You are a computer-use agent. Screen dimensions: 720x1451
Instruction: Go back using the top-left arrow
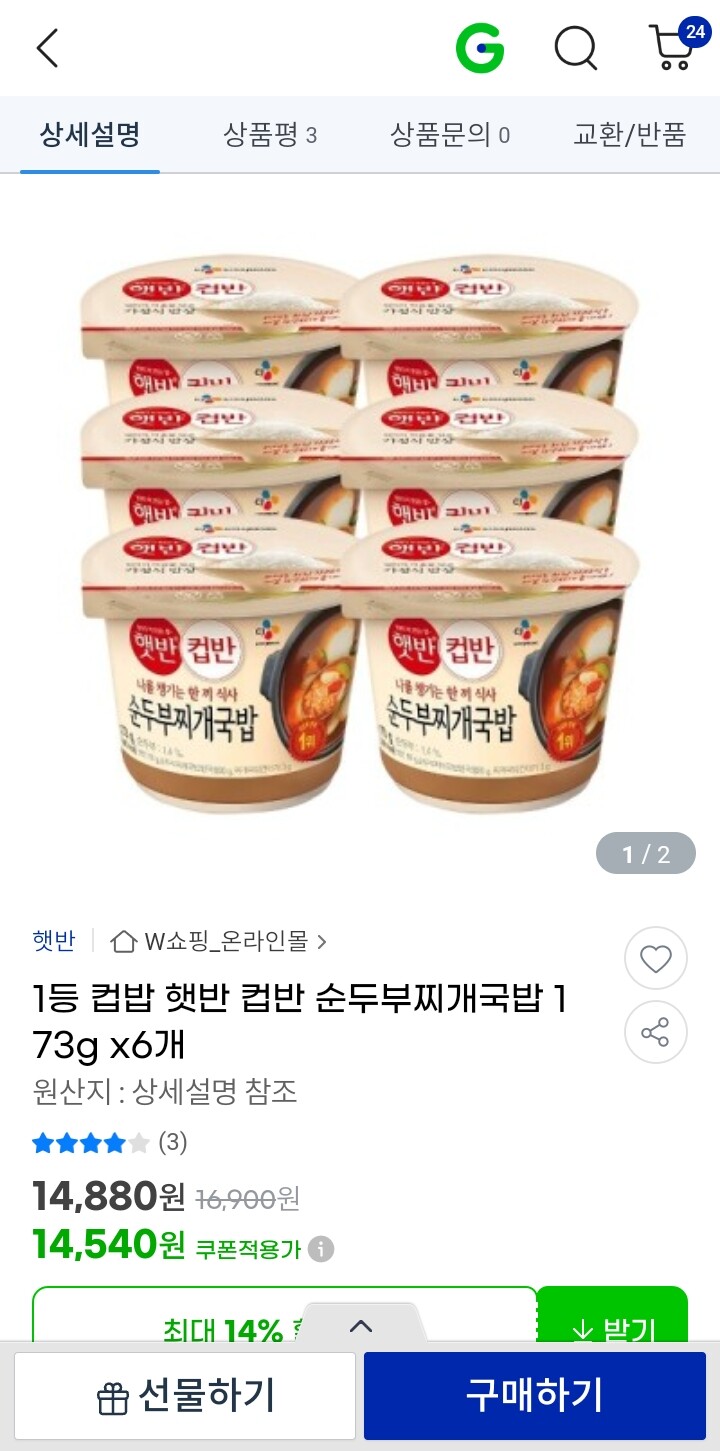pos(47,48)
